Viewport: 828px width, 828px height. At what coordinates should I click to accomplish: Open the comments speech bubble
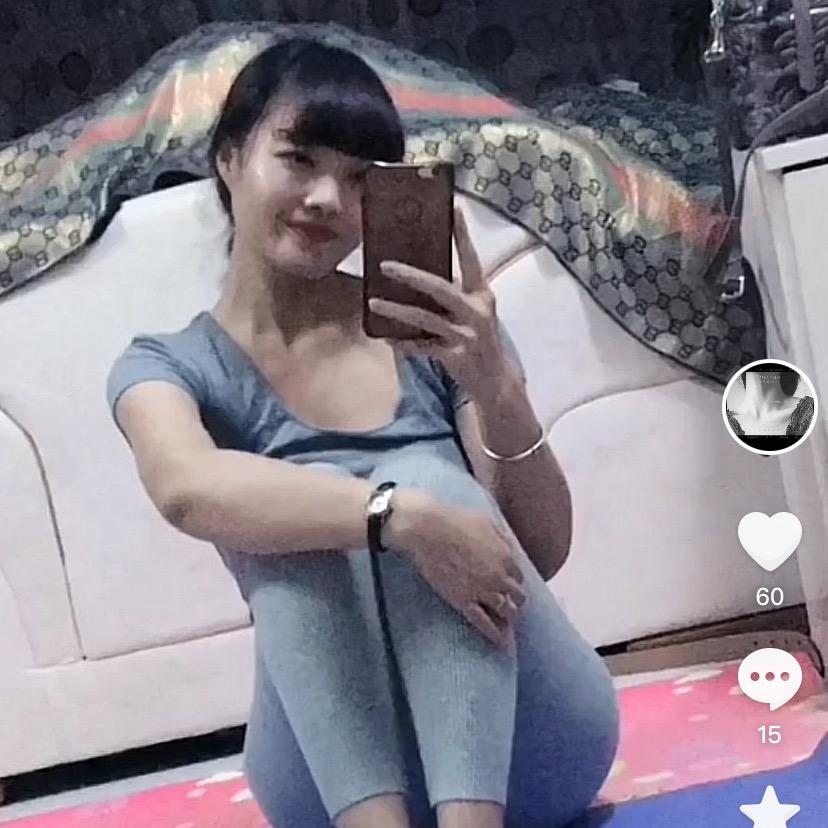(x=769, y=679)
